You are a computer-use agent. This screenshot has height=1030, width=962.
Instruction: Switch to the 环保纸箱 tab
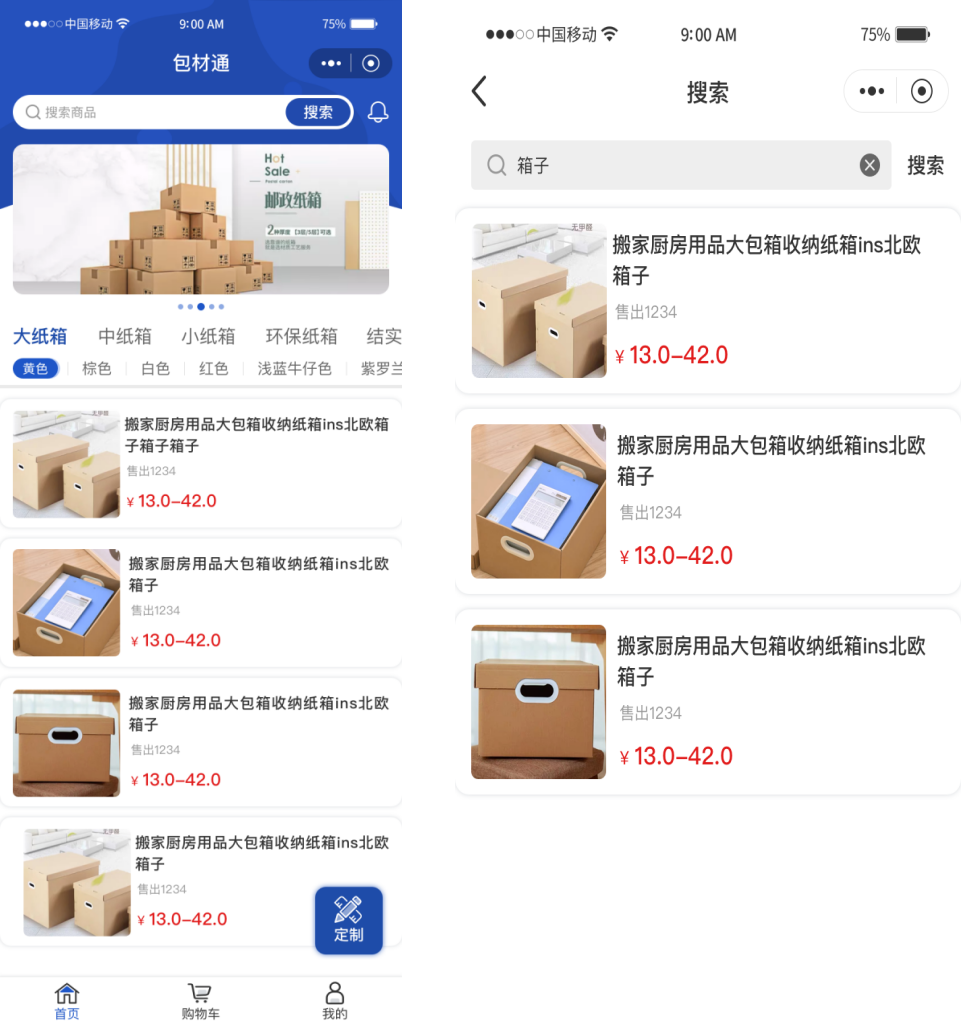coord(301,336)
